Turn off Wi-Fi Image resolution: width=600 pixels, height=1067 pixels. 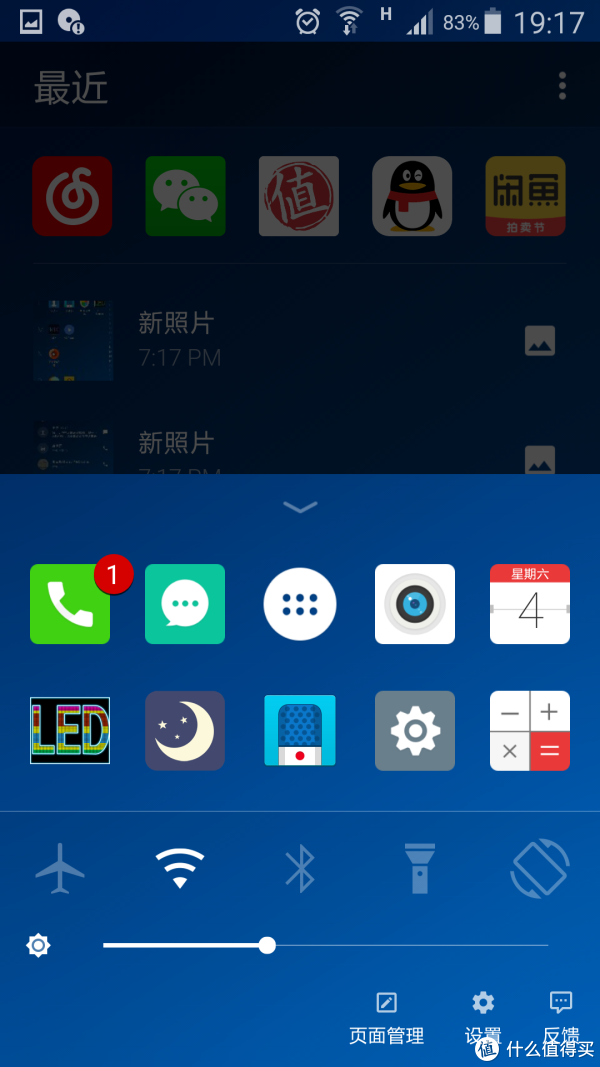point(180,867)
